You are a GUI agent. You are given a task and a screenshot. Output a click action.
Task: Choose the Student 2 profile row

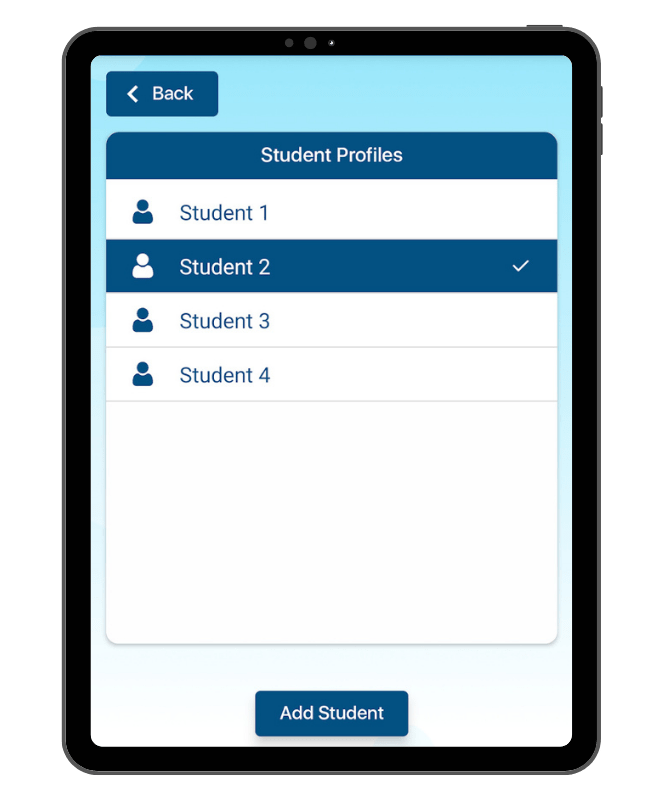point(330,267)
